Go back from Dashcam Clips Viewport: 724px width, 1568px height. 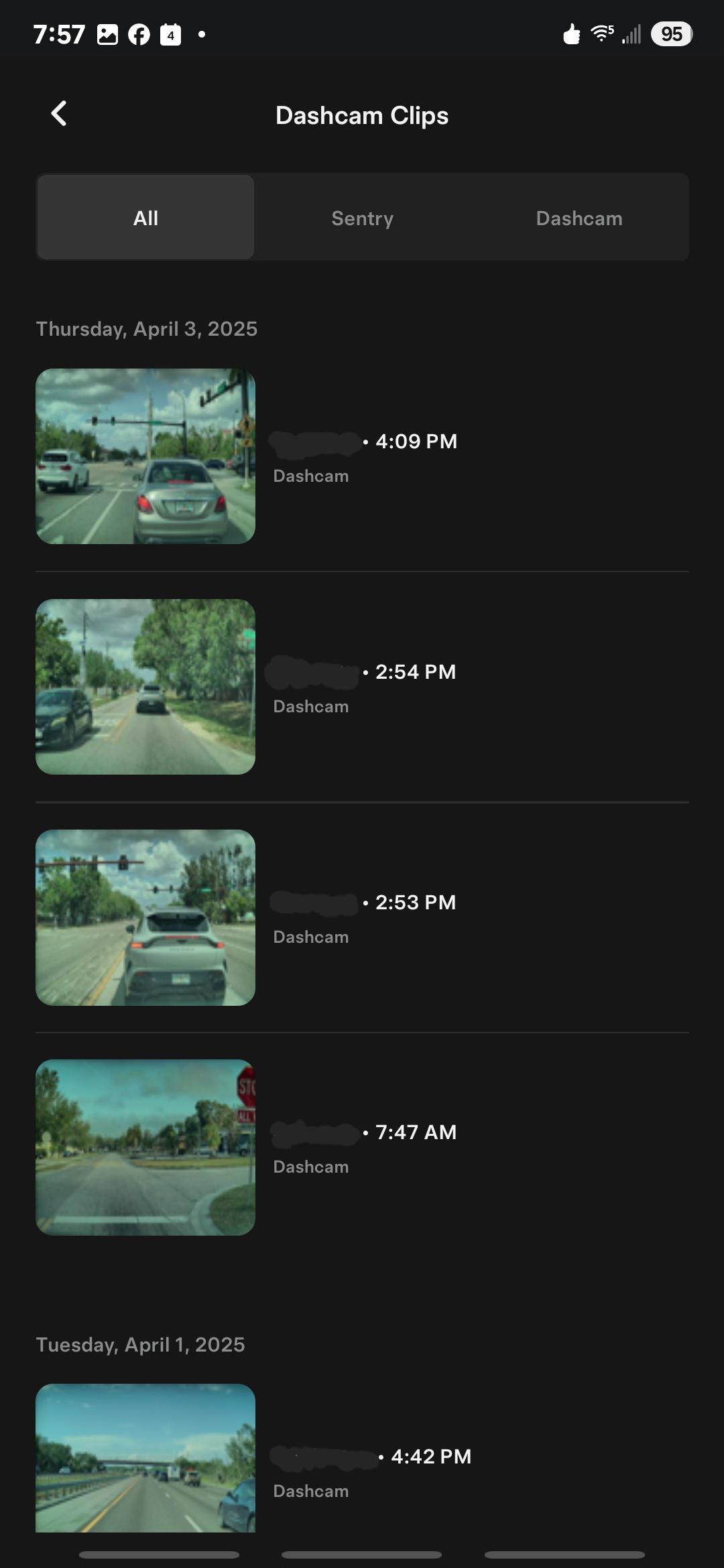point(59,114)
